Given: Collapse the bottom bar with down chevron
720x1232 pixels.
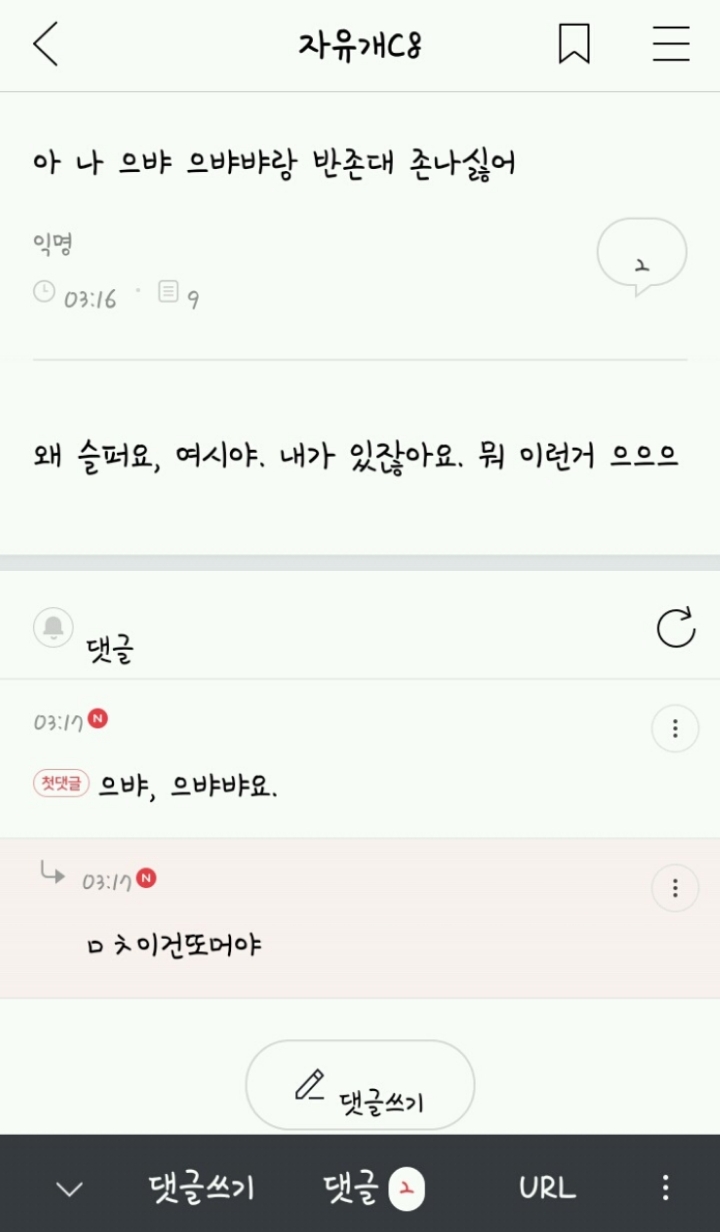Looking at the screenshot, I should click(69, 1188).
